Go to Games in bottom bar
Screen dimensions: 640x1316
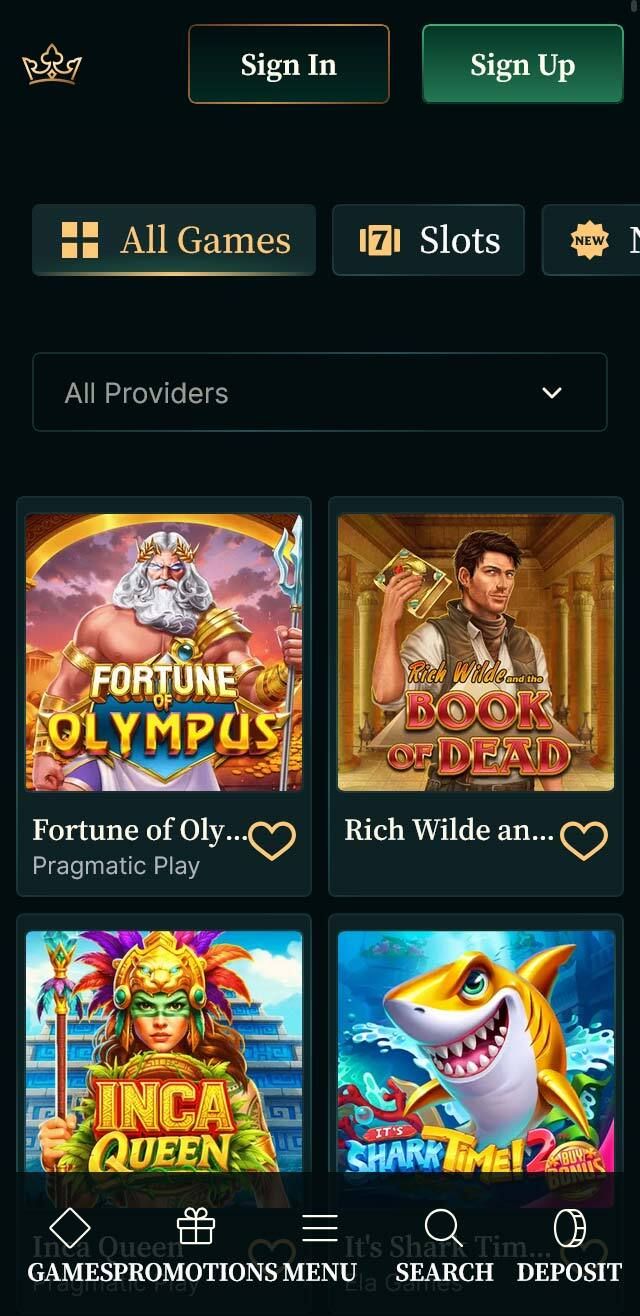coord(68,1246)
